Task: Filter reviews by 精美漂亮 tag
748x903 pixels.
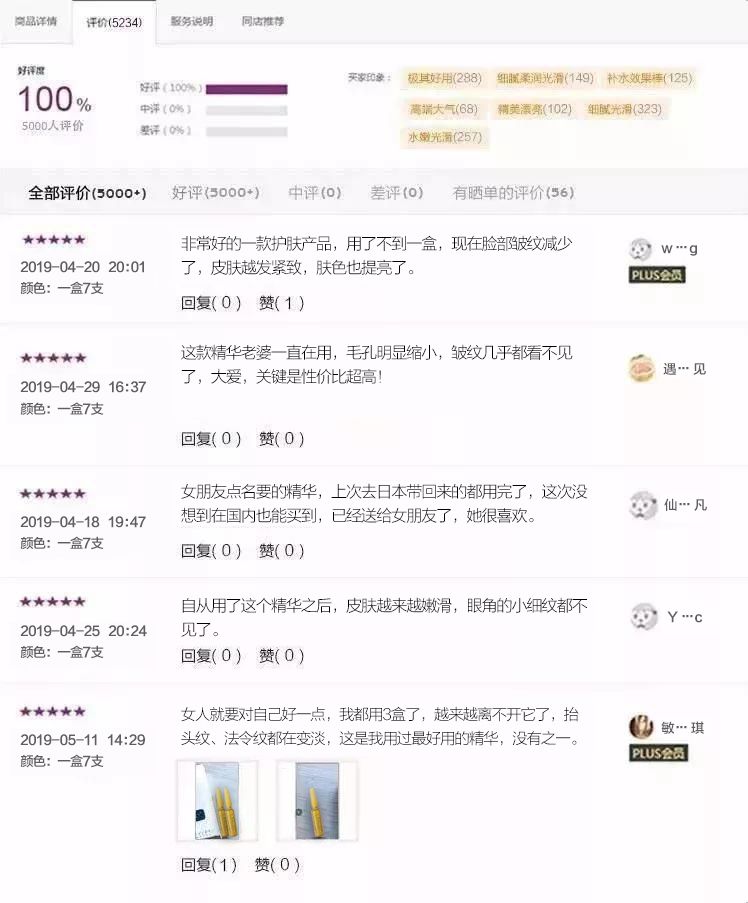Action: [535, 108]
